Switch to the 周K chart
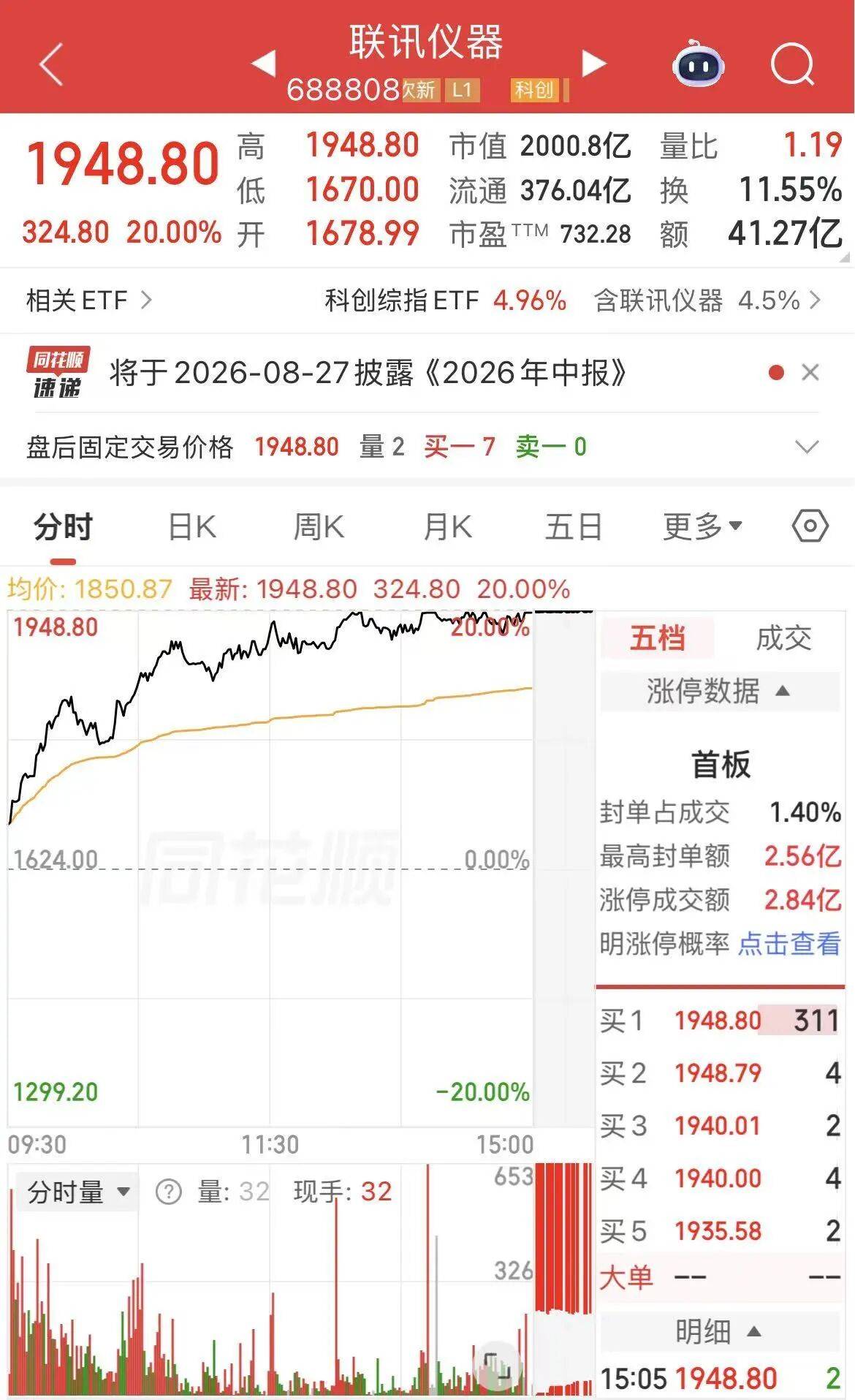Viewport: 855px width, 1400px height. pos(319,526)
